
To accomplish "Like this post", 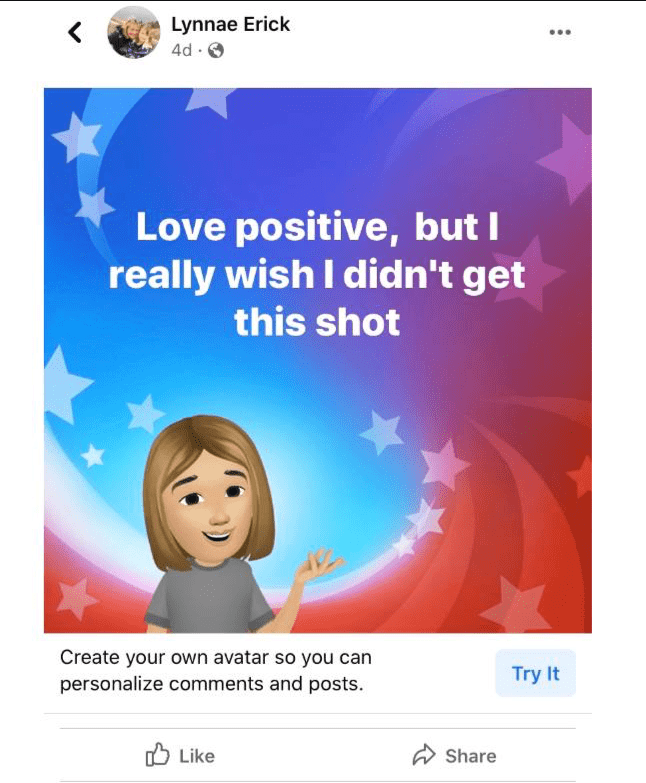I will 181,755.
